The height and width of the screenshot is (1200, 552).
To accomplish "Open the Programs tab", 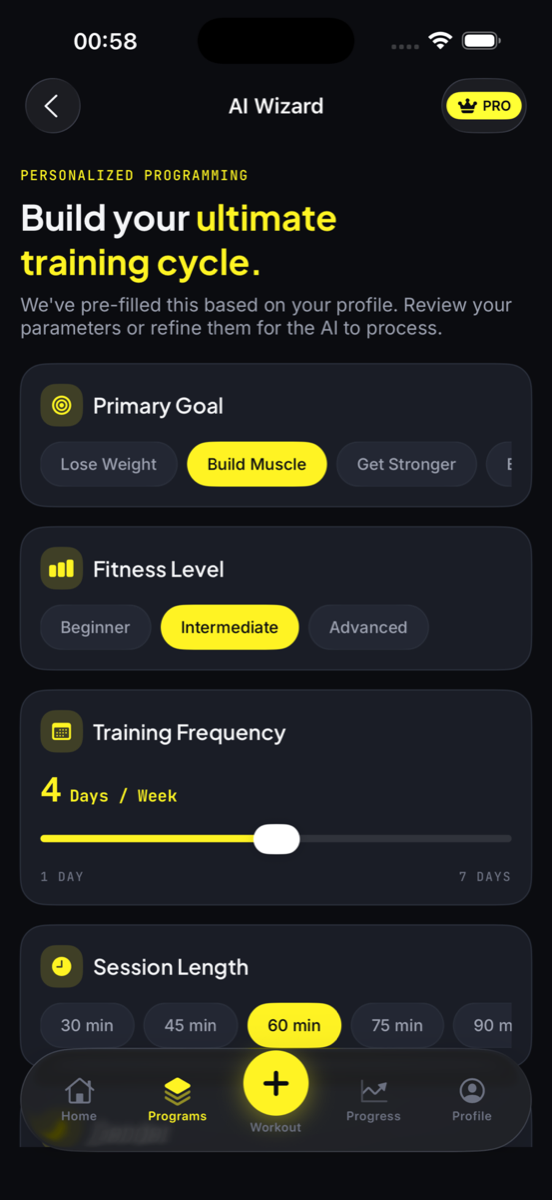I will pyautogui.click(x=177, y=1100).
